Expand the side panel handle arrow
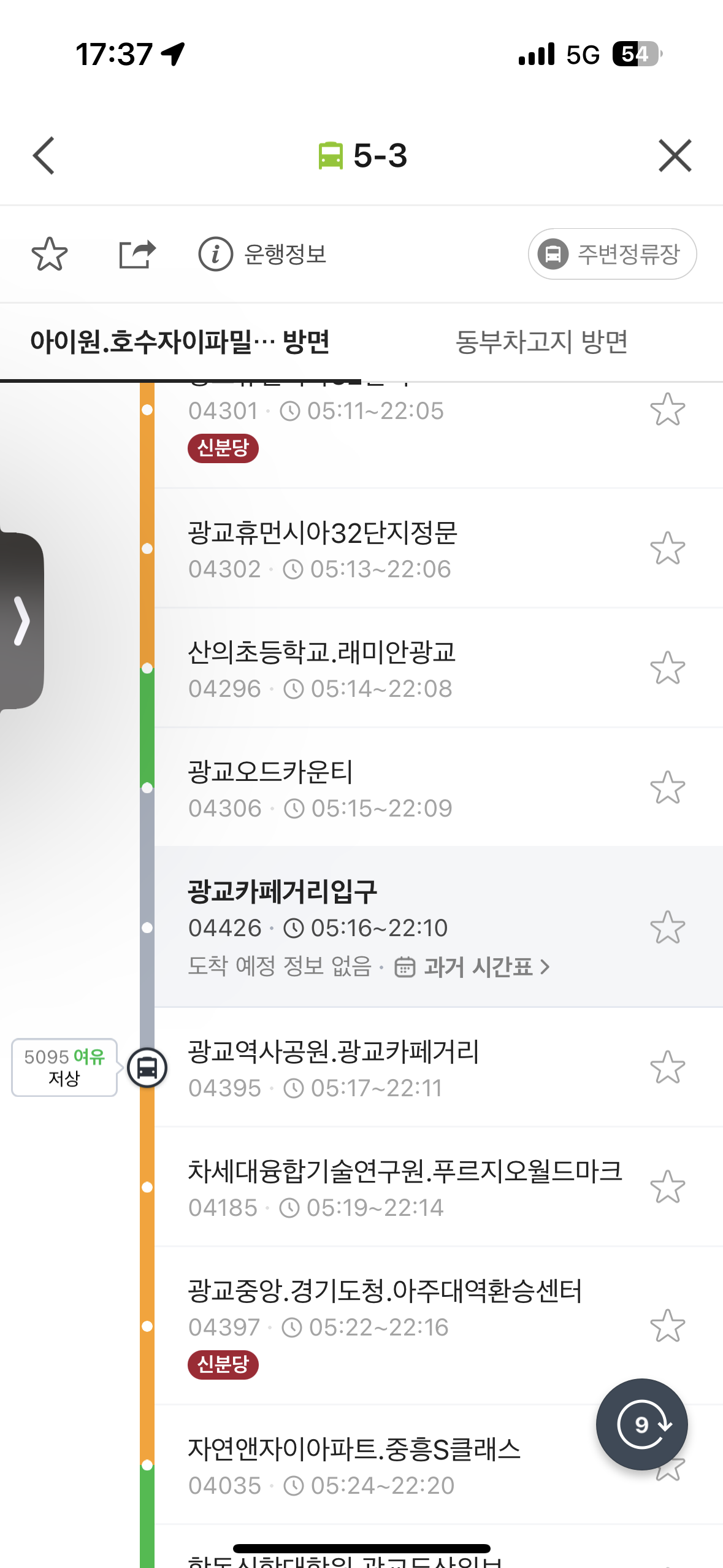The height and width of the screenshot is (1568, 723). [22, 621]
